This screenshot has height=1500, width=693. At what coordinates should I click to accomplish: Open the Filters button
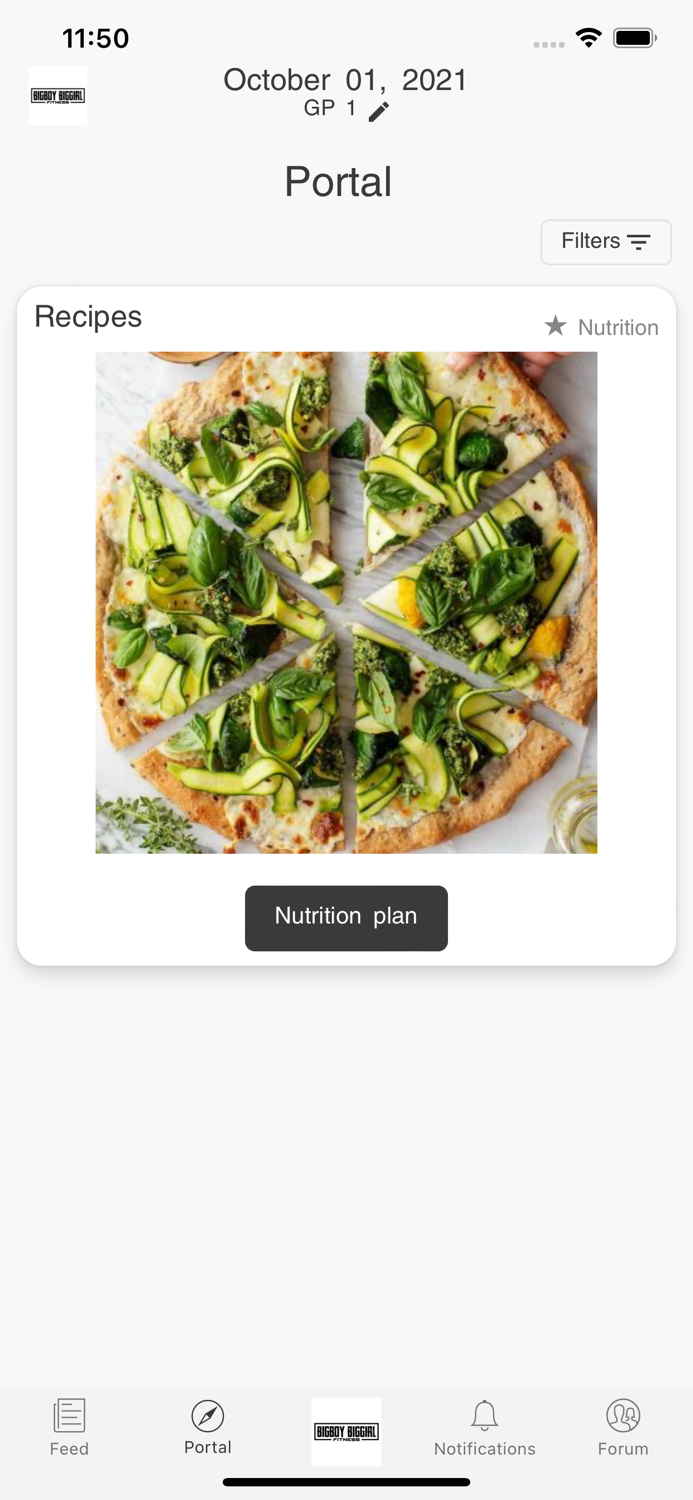pyautogui.click(x=606, y=242)
